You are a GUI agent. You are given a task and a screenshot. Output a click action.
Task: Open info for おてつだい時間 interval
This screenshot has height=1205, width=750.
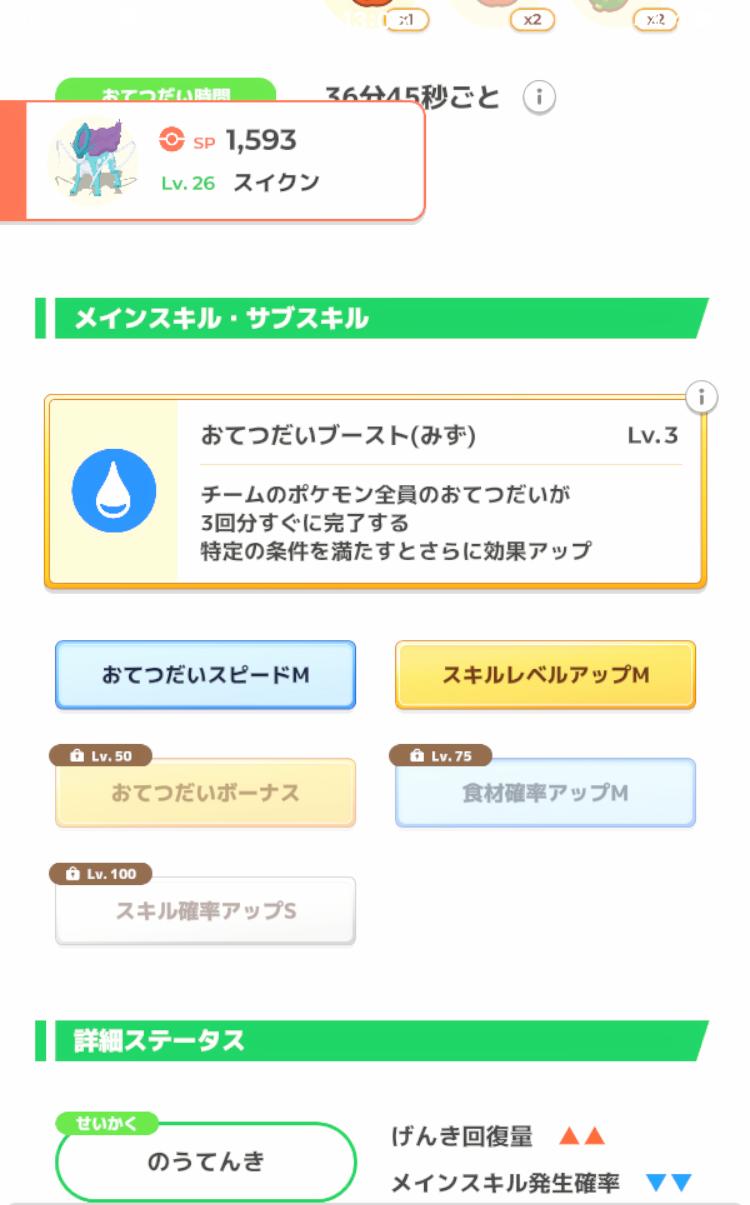coord(540,98)
